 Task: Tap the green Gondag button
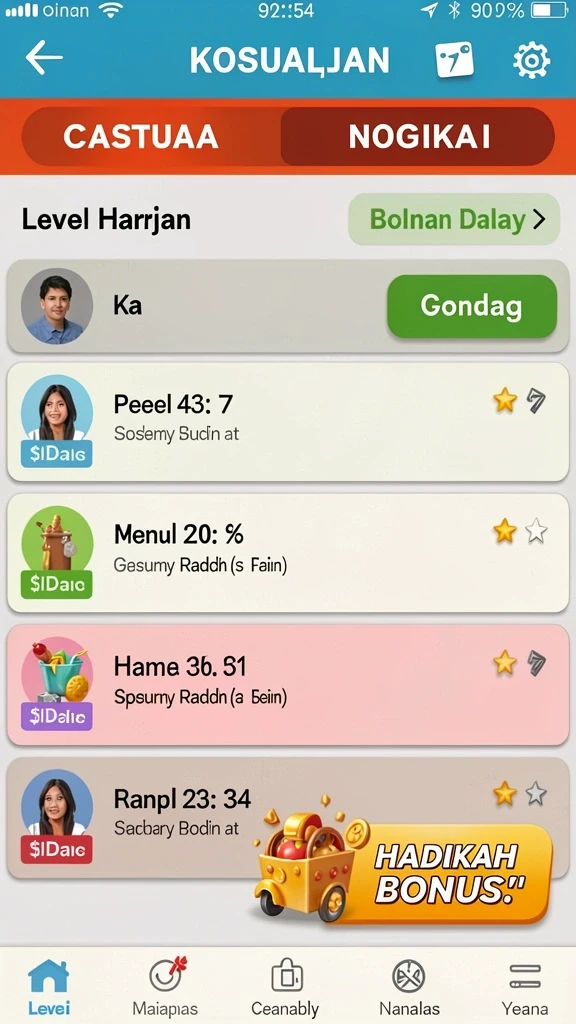pos(472,306)
